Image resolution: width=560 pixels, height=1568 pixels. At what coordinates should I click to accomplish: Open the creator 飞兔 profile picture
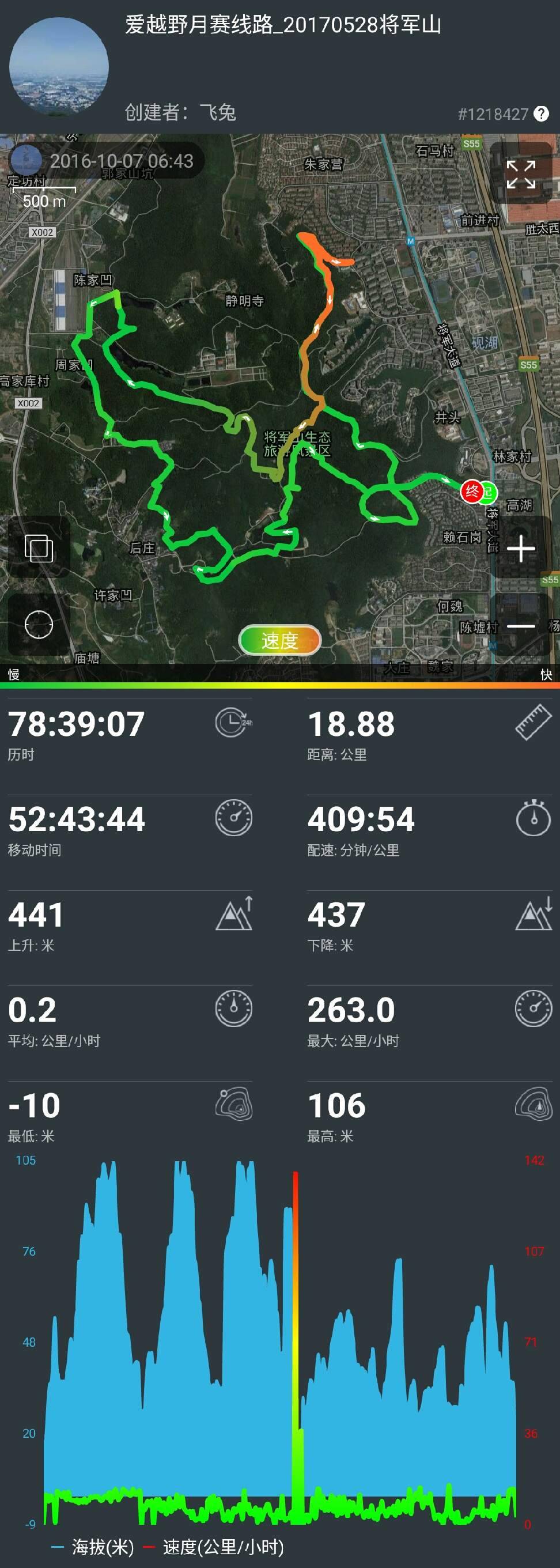click(x=59, y=67)
